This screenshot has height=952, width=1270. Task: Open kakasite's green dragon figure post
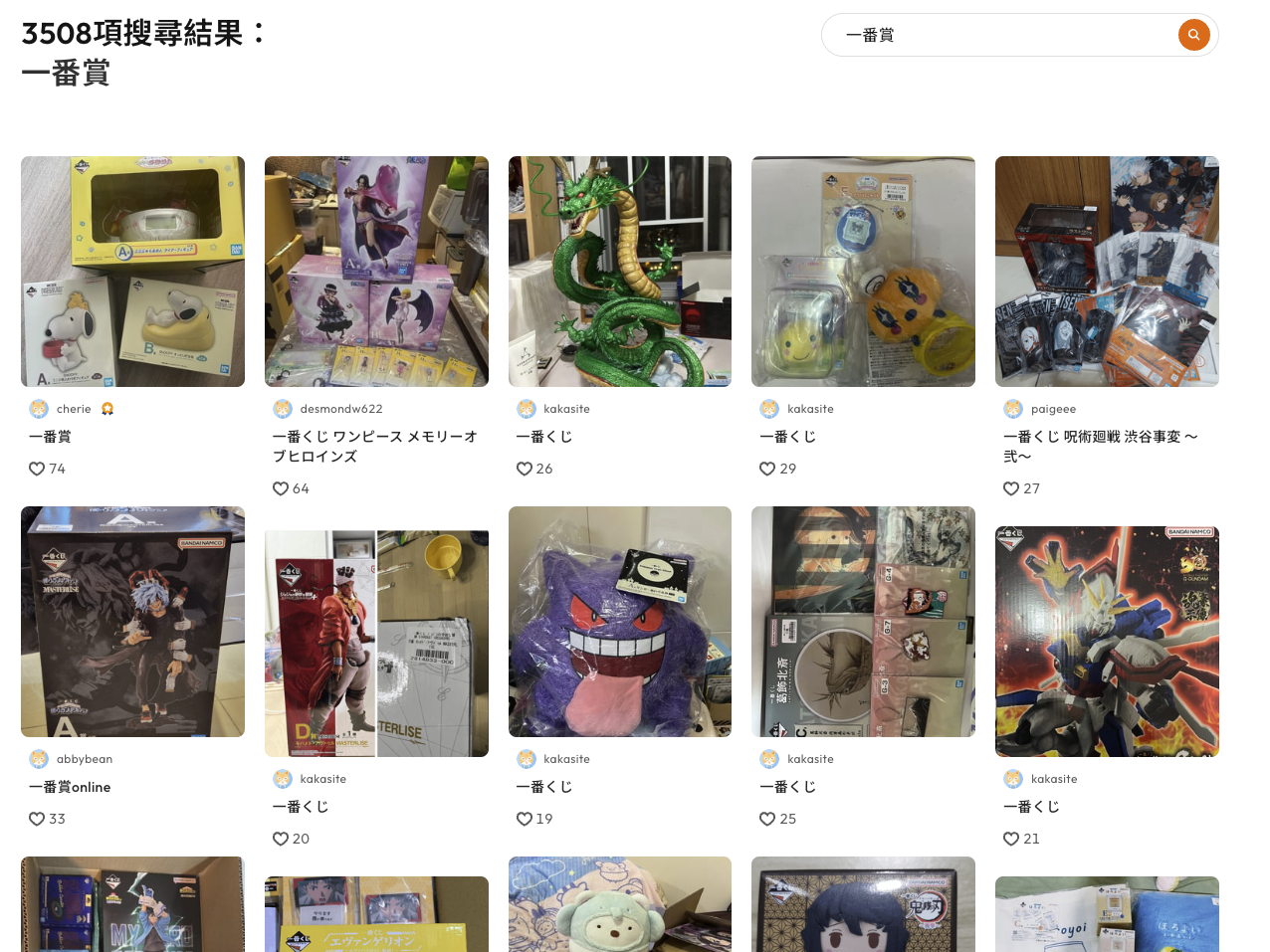619,272
